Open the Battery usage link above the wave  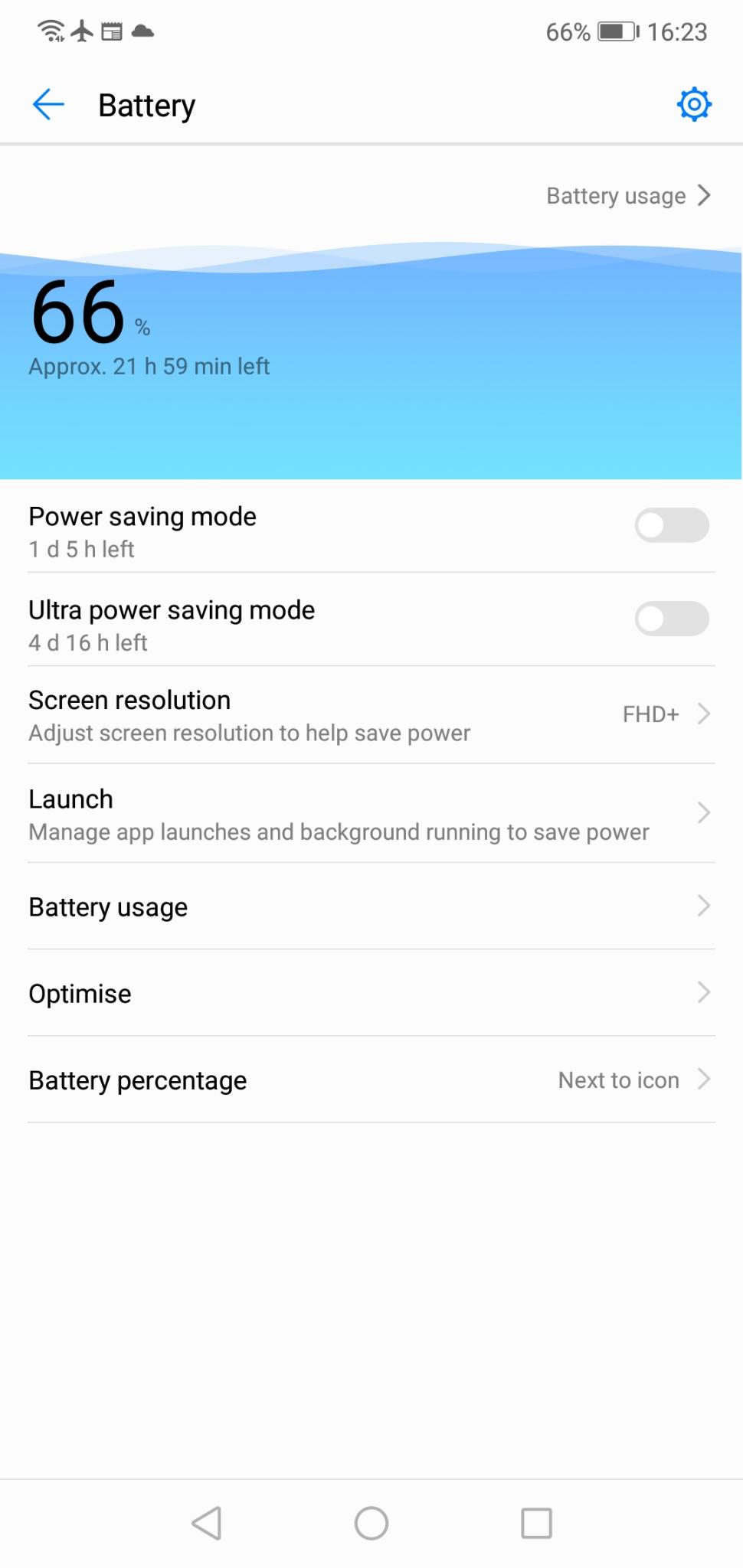point(629,196)
